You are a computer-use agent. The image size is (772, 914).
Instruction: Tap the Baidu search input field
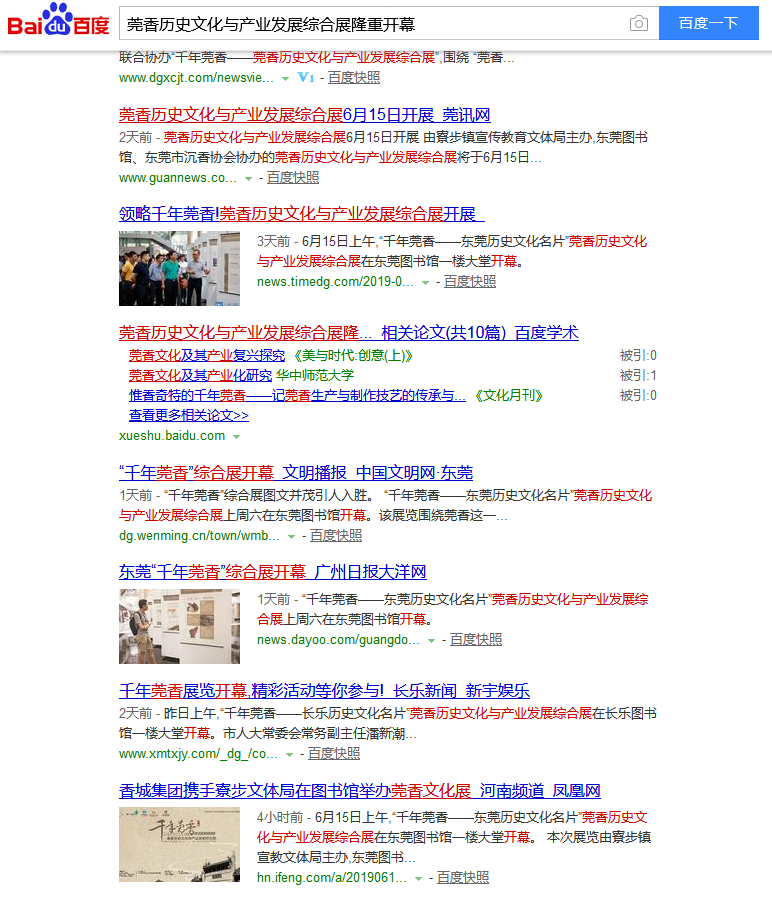click(x=370, y=23)
